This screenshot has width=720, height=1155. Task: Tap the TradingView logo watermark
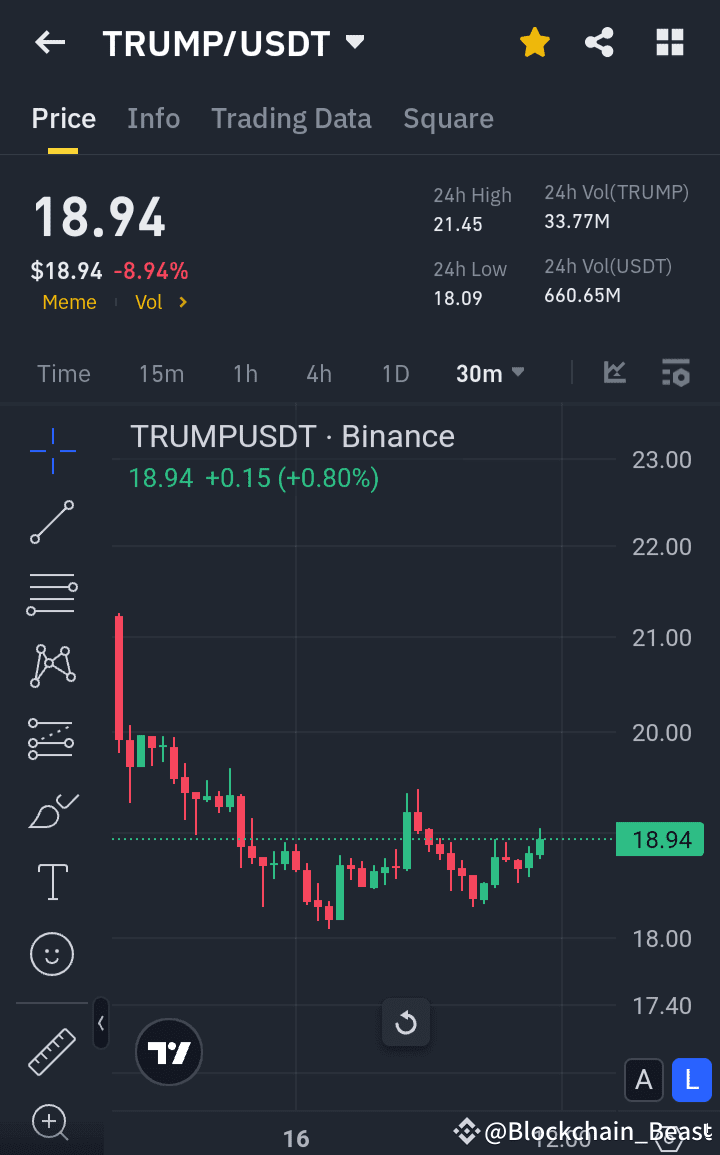coord(168,1052)
